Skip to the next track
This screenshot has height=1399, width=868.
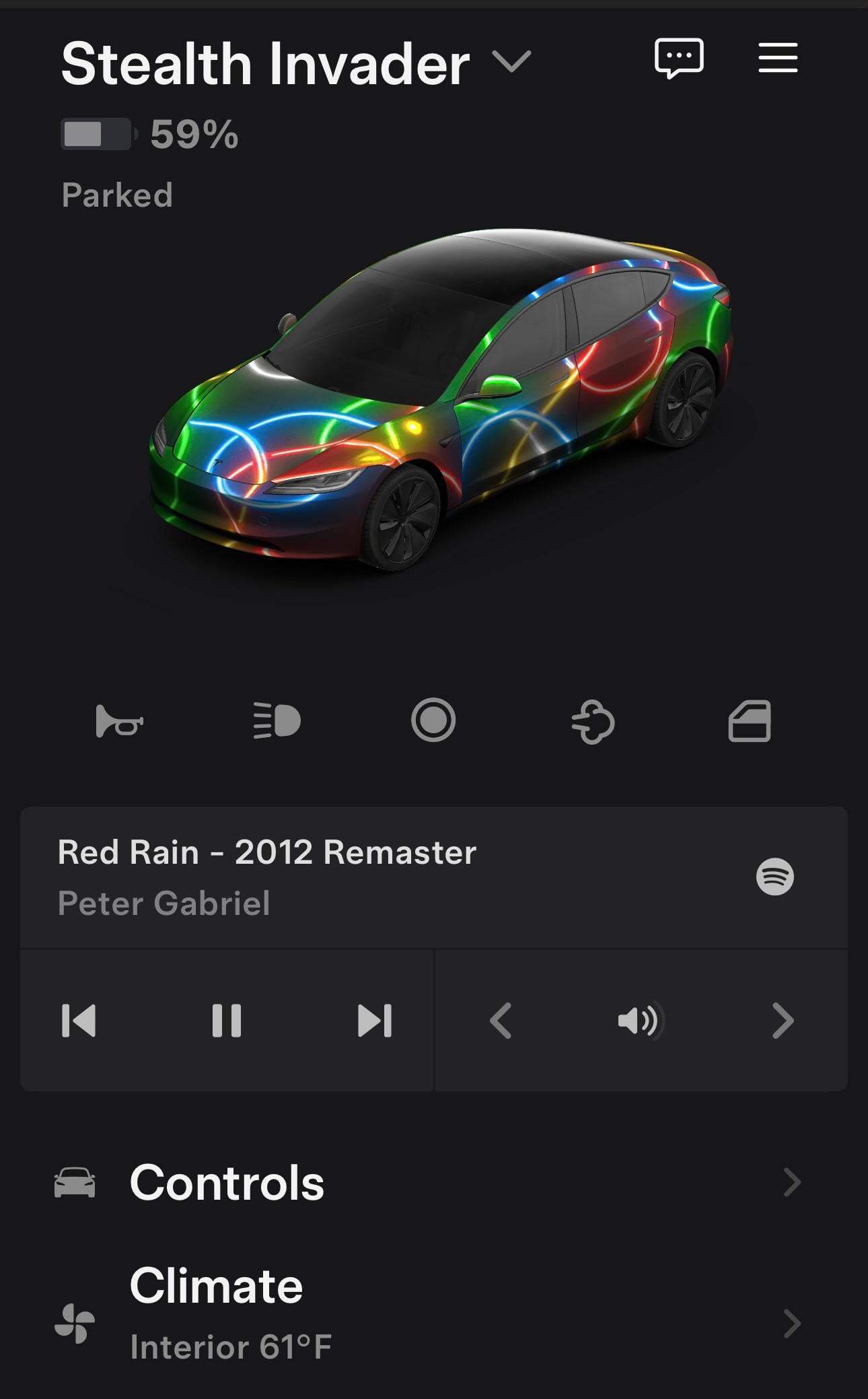[x=375, y=1021]
